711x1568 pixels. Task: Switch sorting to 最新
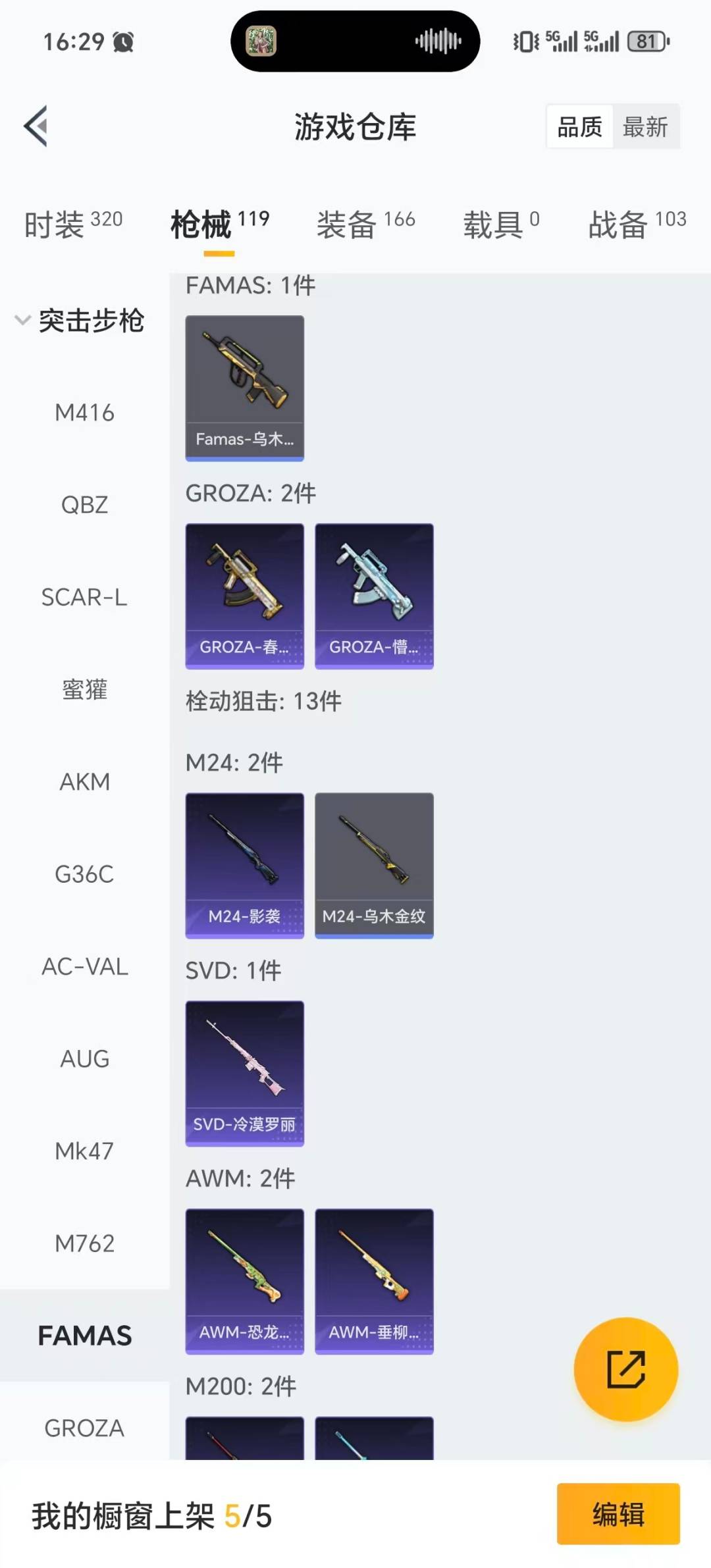[647, 126]
